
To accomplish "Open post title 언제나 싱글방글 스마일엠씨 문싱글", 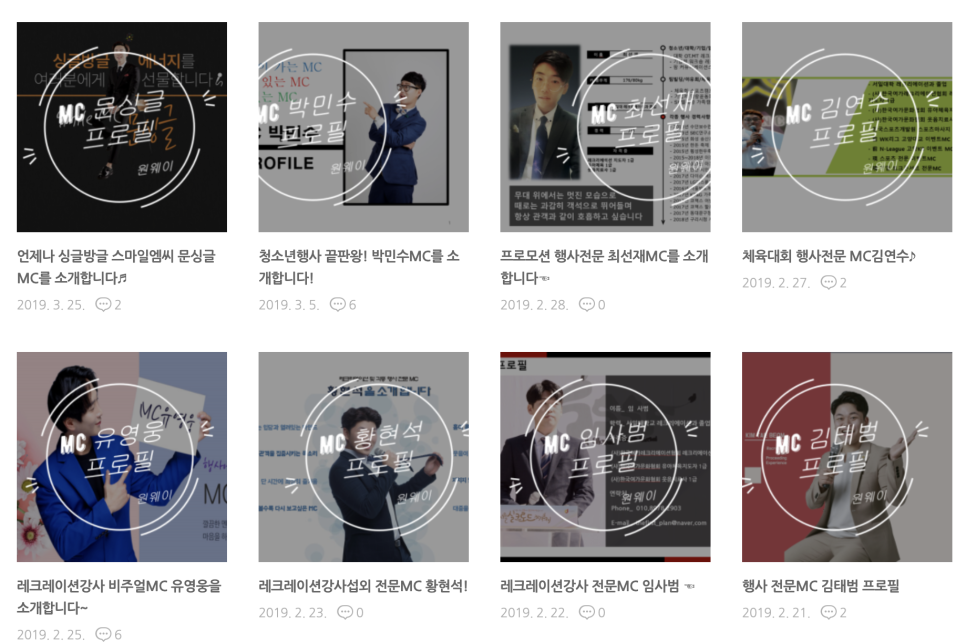I will point(116,266).
